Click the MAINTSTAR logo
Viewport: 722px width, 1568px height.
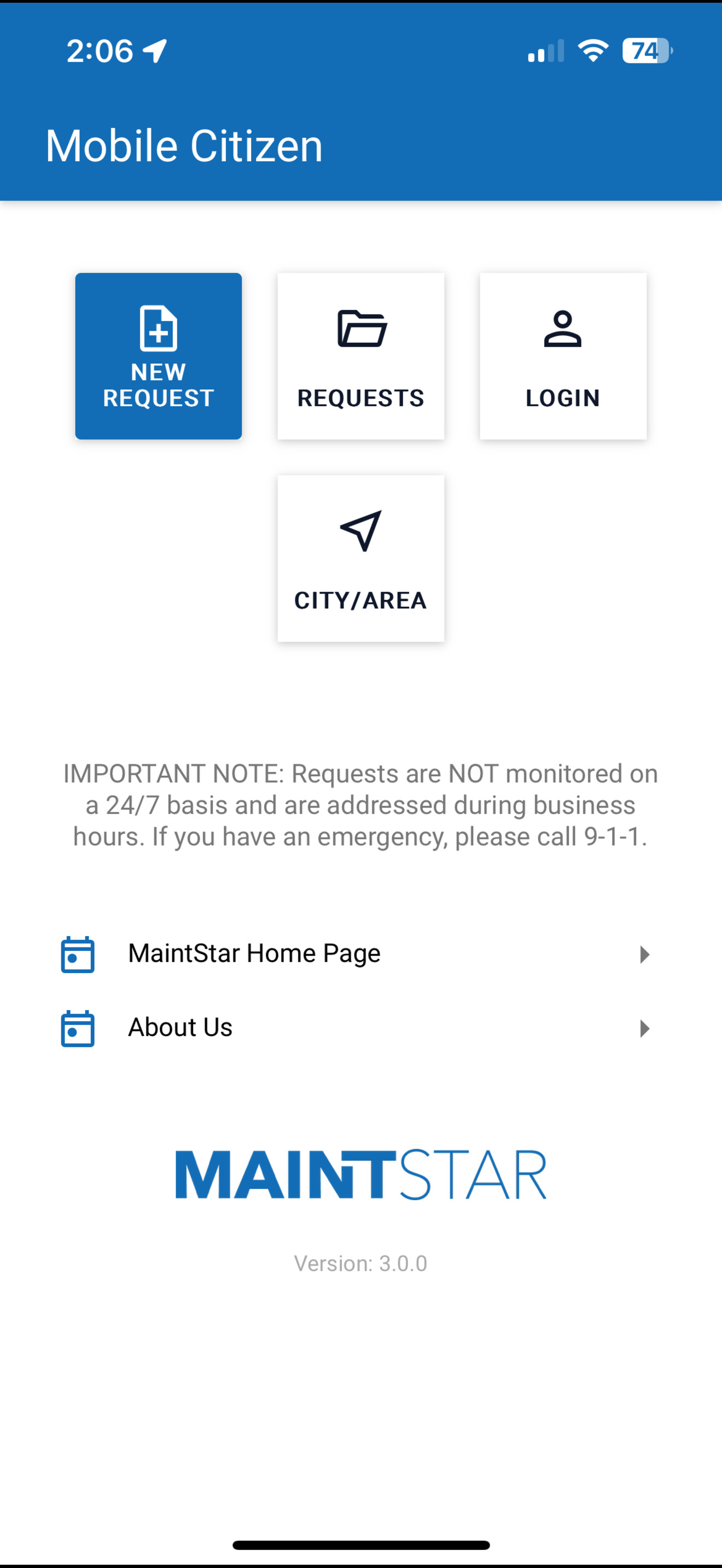360,1175
